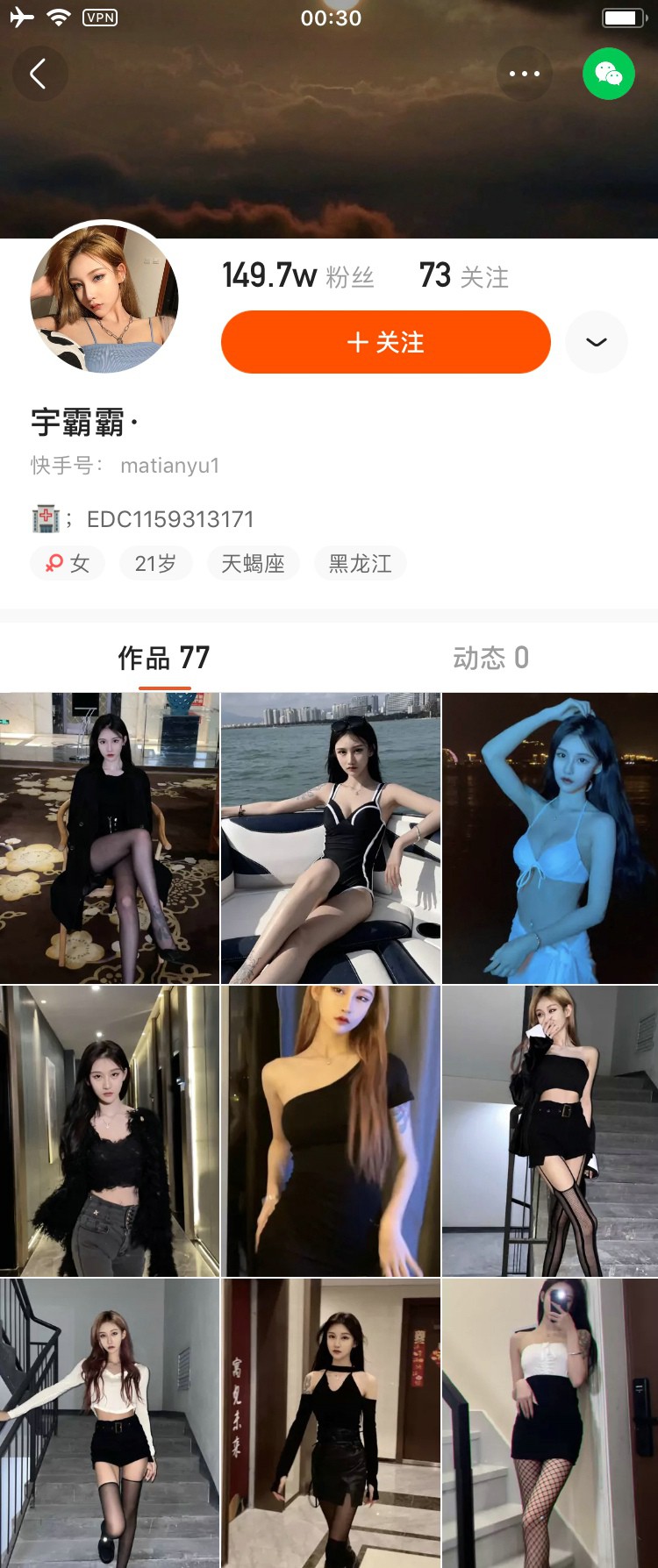This screenshot has height=1568, width=658.
Task: Open the one-shoulder black dress video
Action: 331,1130
